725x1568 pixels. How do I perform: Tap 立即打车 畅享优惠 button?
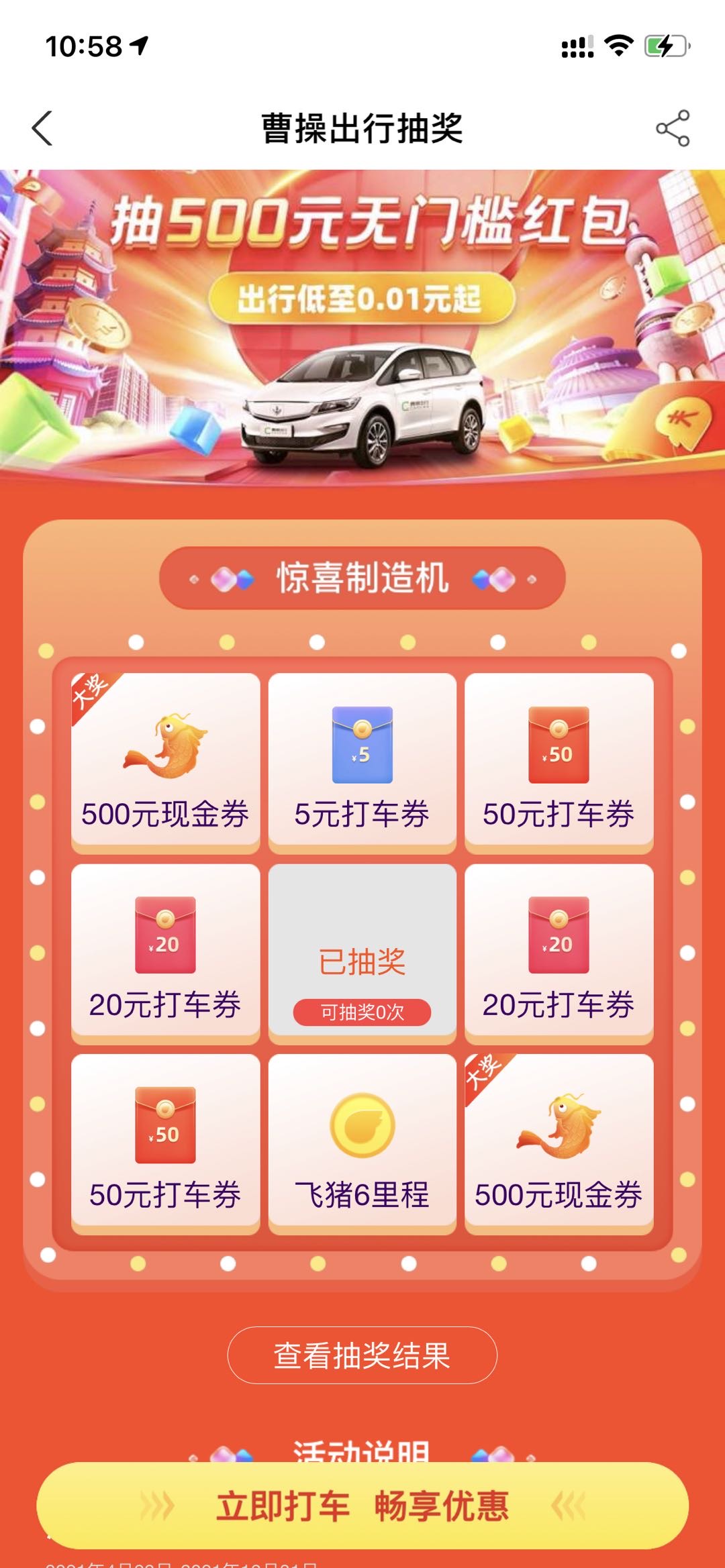[362, 1506]
